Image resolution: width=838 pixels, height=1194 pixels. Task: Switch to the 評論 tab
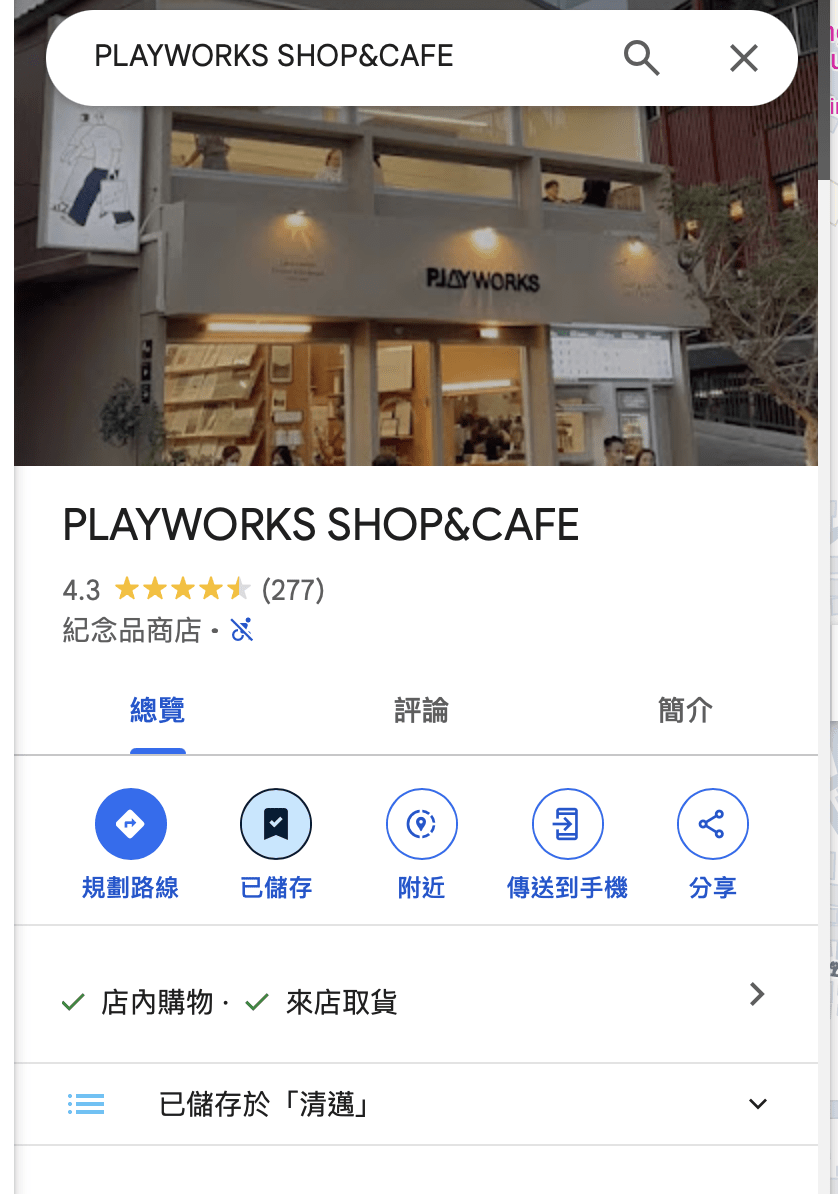(x=421, y=711)
